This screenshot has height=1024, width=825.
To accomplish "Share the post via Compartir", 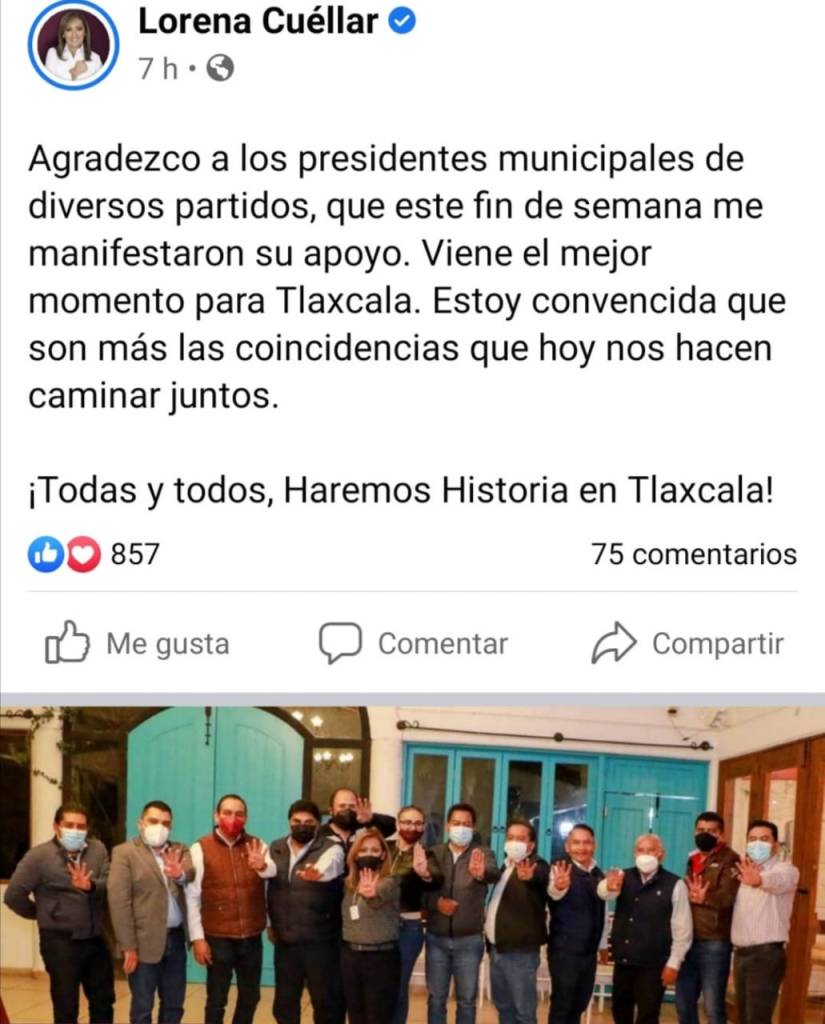I will 688,644.
